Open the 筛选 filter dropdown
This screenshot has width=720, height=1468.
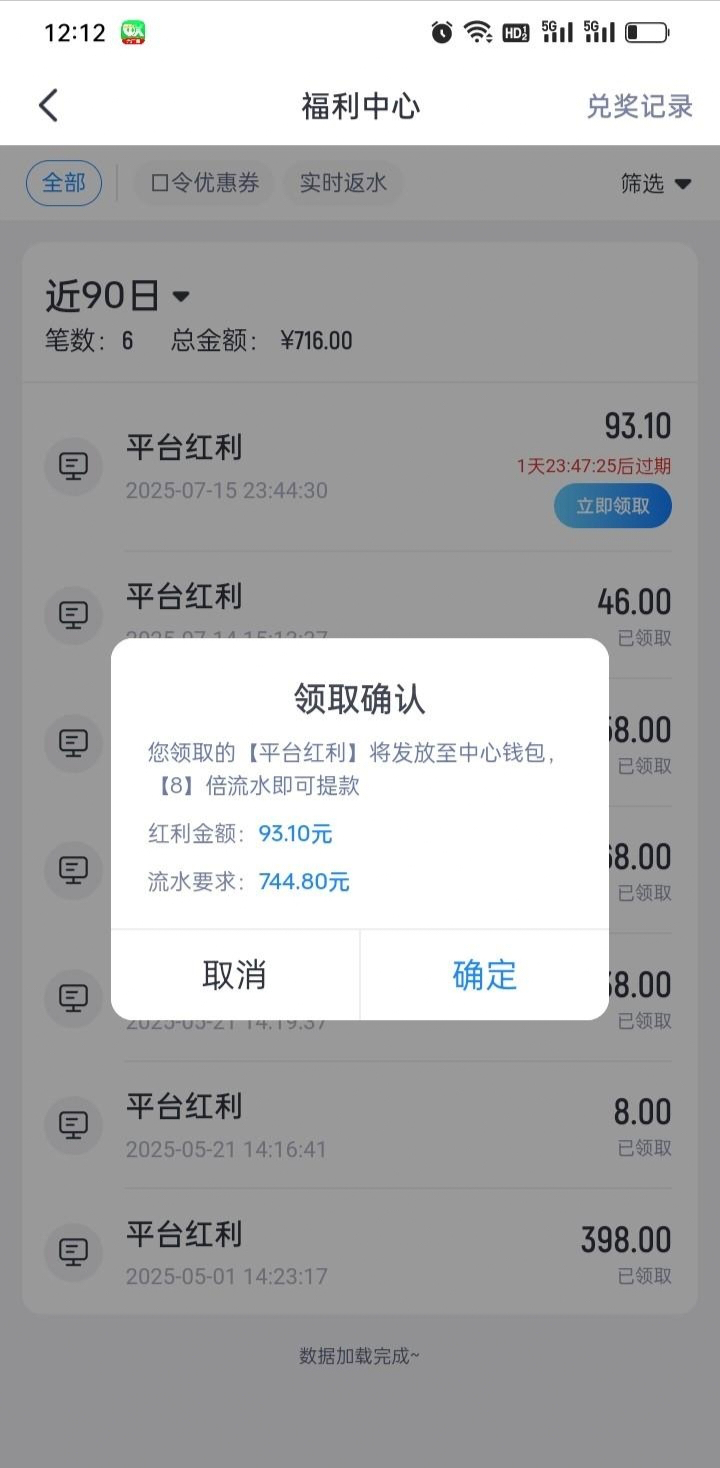pyautogui.click(x=656, y=184)
